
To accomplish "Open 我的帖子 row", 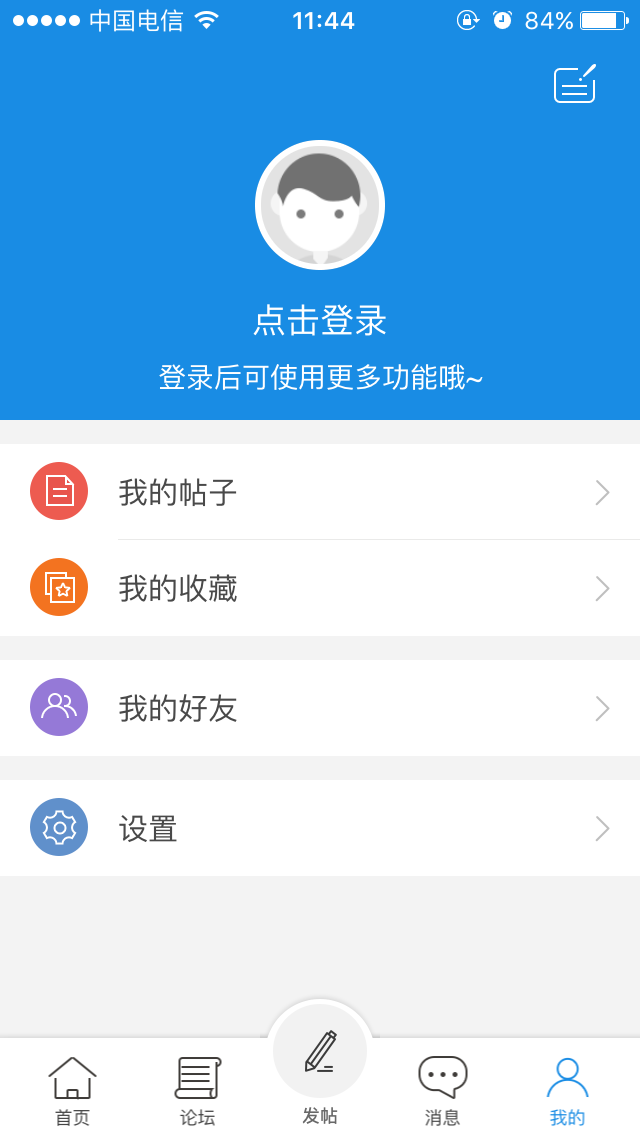I will click(320, 492).
